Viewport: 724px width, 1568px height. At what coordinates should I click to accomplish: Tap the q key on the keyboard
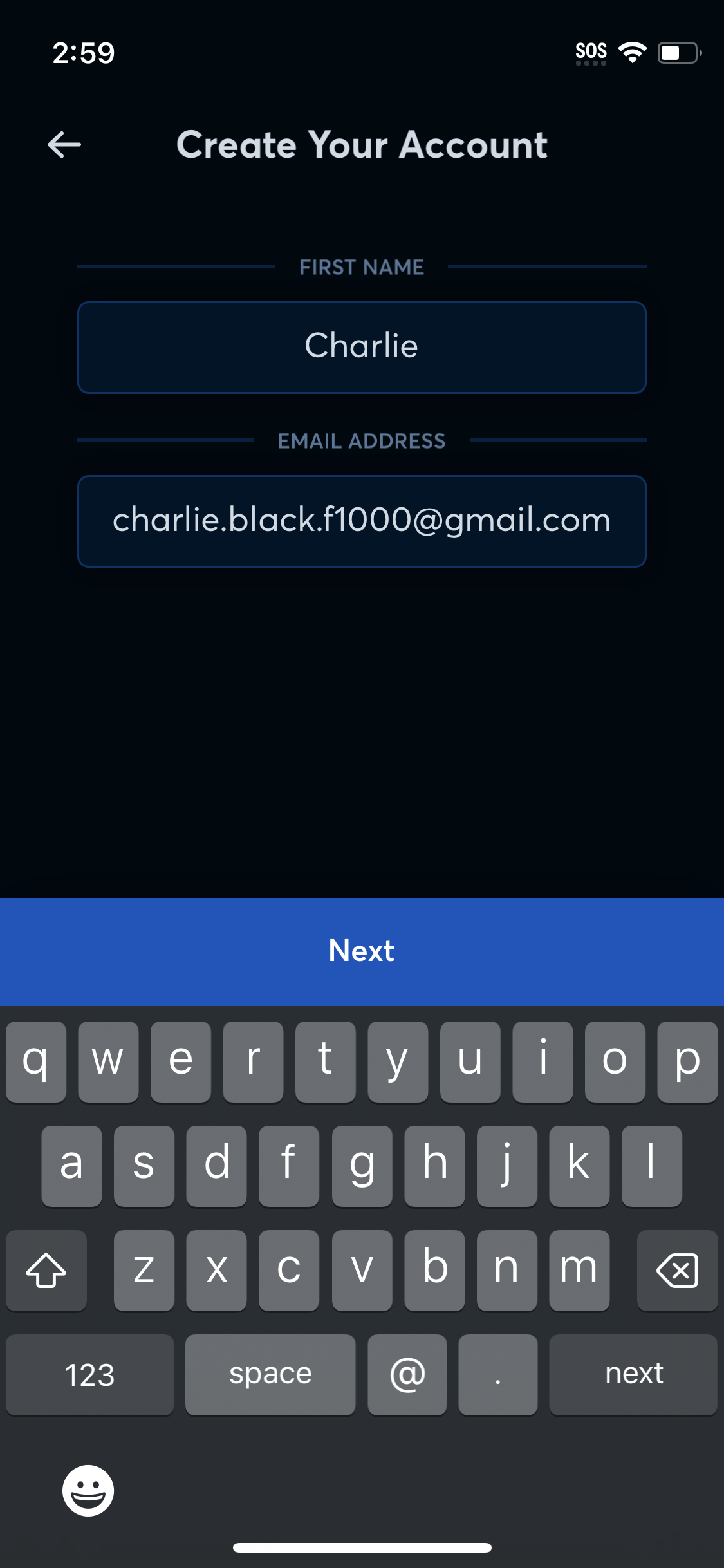pyautogui.click(x=35, y=1062)
